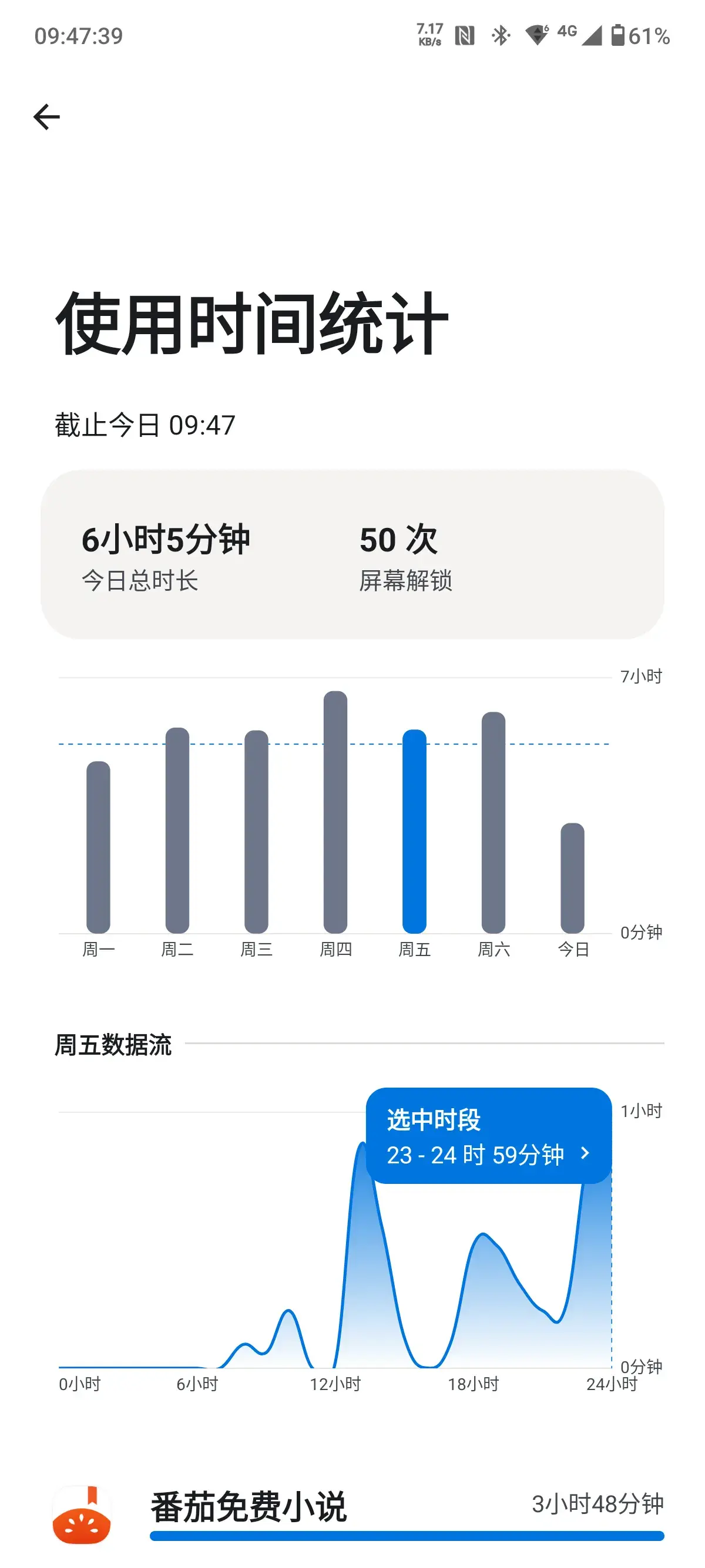Open the 选中时段 23-24时 details bubble
This screenshot has height=1568, width=705.
coord(488,1136)
